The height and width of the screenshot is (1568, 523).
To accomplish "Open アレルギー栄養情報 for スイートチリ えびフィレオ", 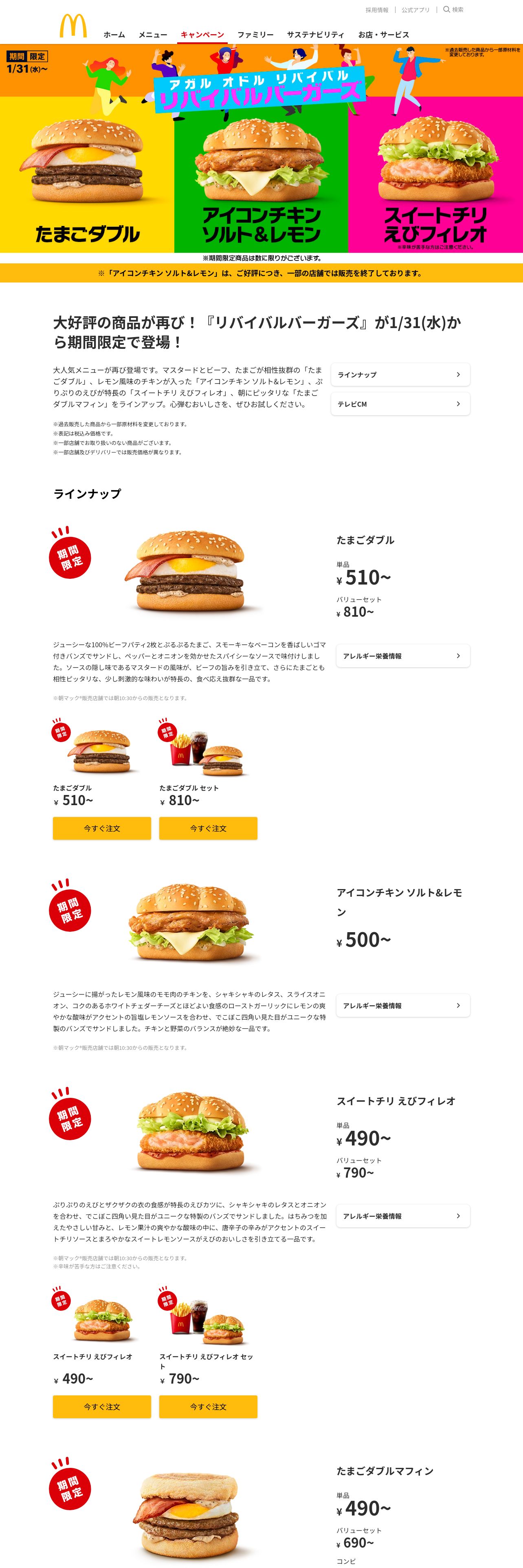I will [402, 1215].
